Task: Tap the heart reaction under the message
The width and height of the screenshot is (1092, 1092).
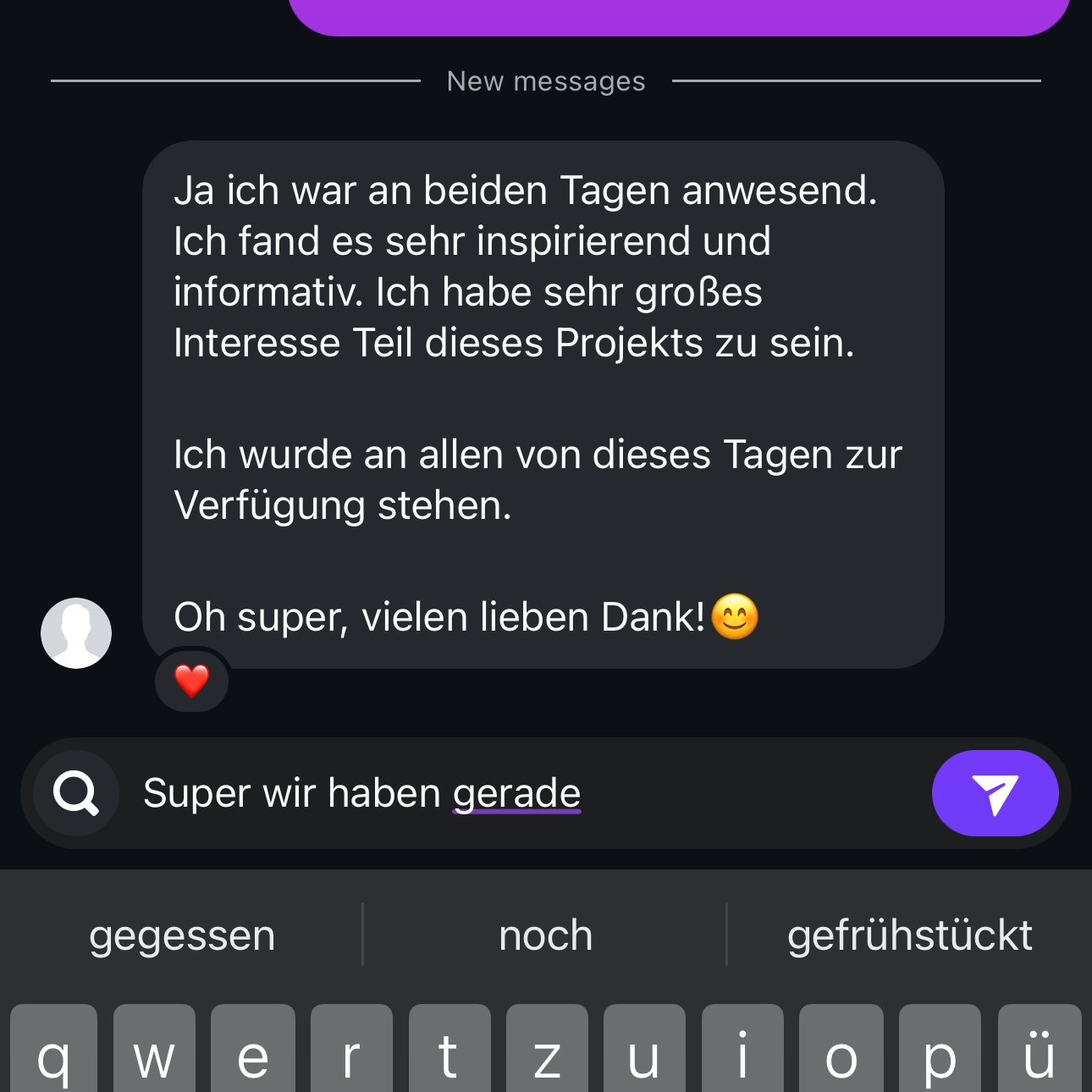Action: point(191,681)
